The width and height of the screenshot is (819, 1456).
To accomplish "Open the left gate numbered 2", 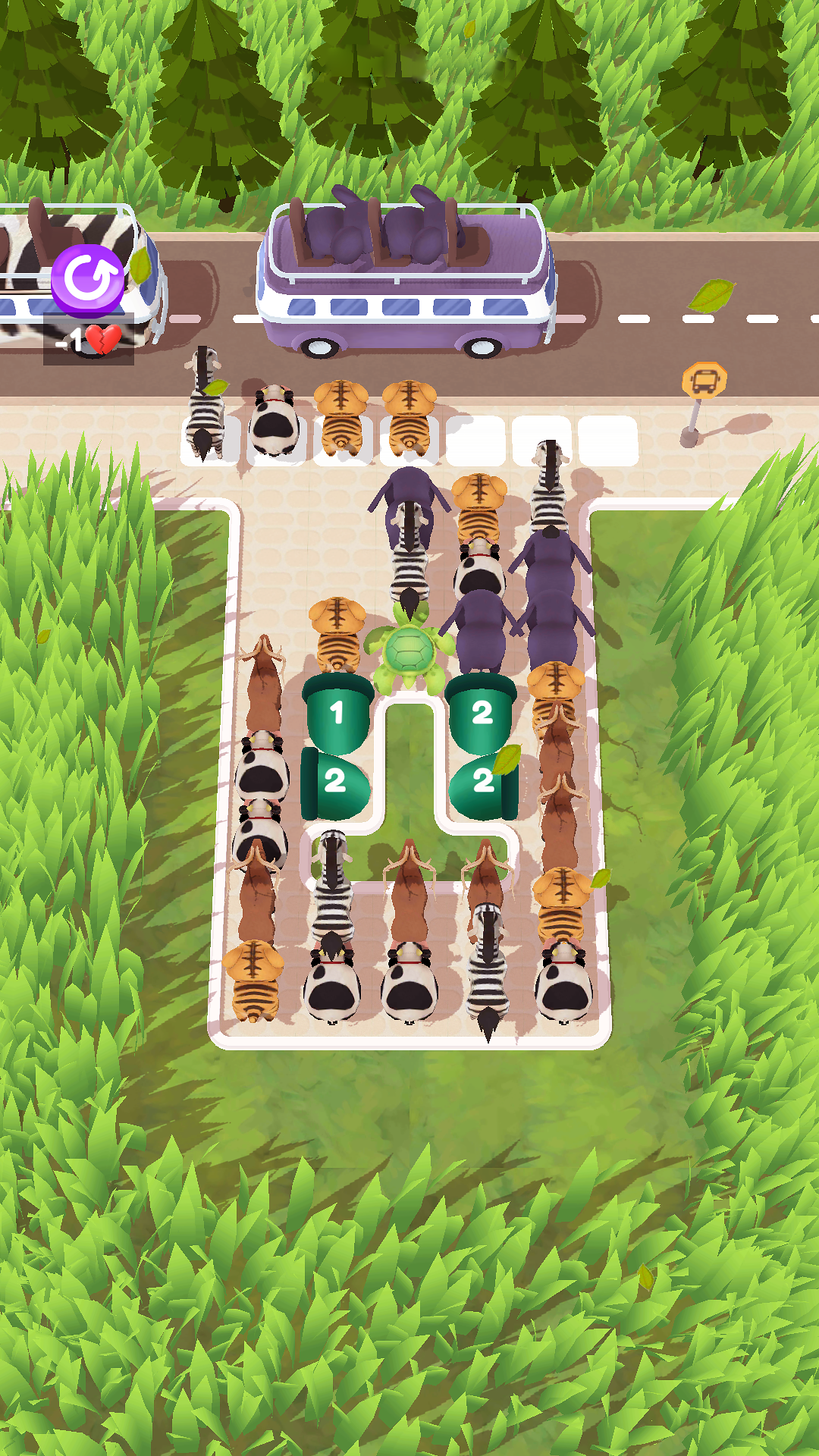I will point(337,781).
